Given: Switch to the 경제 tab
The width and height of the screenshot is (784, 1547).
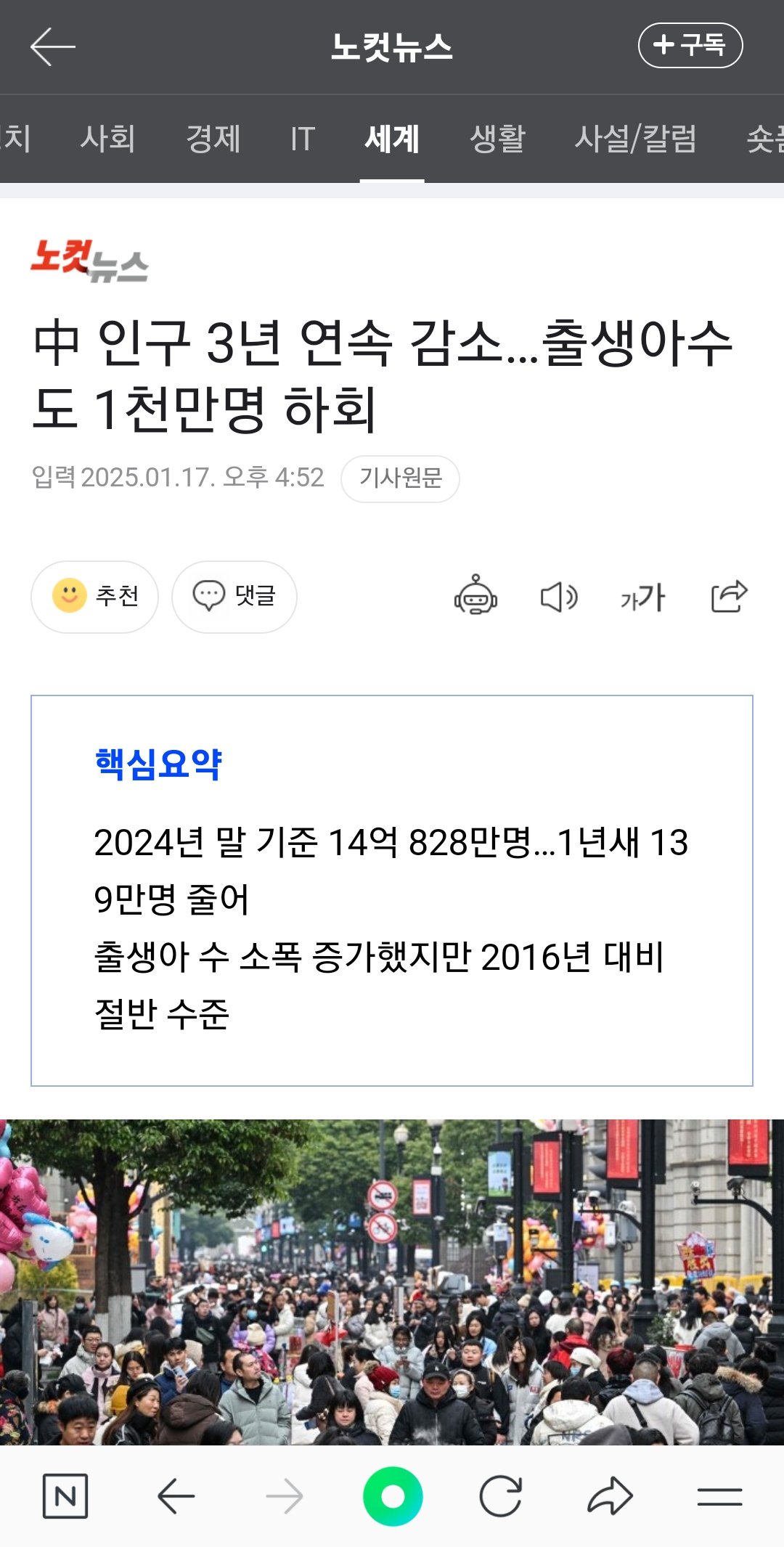Looking at the screenshot, I should 213,139.
